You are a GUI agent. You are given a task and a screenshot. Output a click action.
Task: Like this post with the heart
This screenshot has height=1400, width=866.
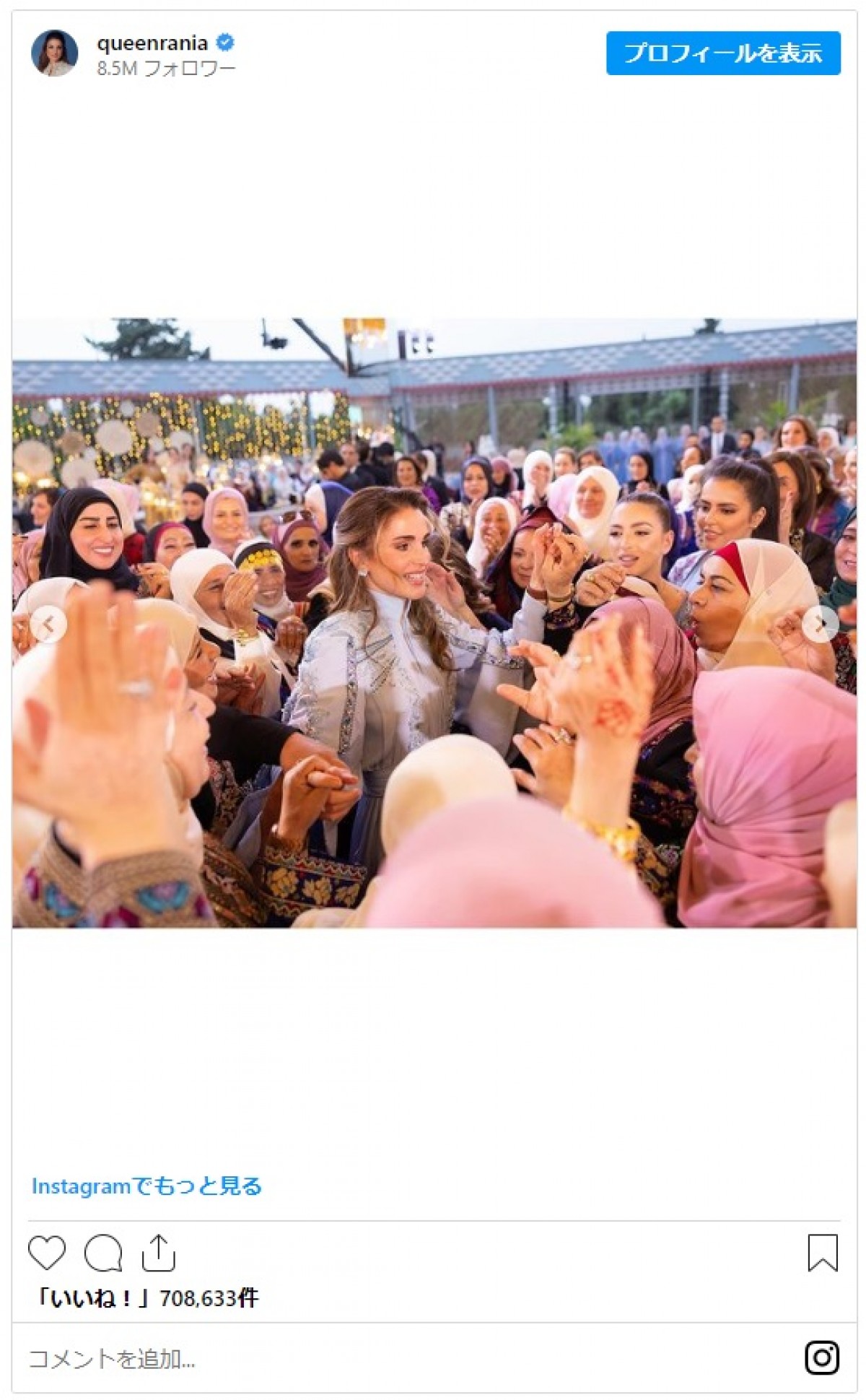click(47, 1253)
